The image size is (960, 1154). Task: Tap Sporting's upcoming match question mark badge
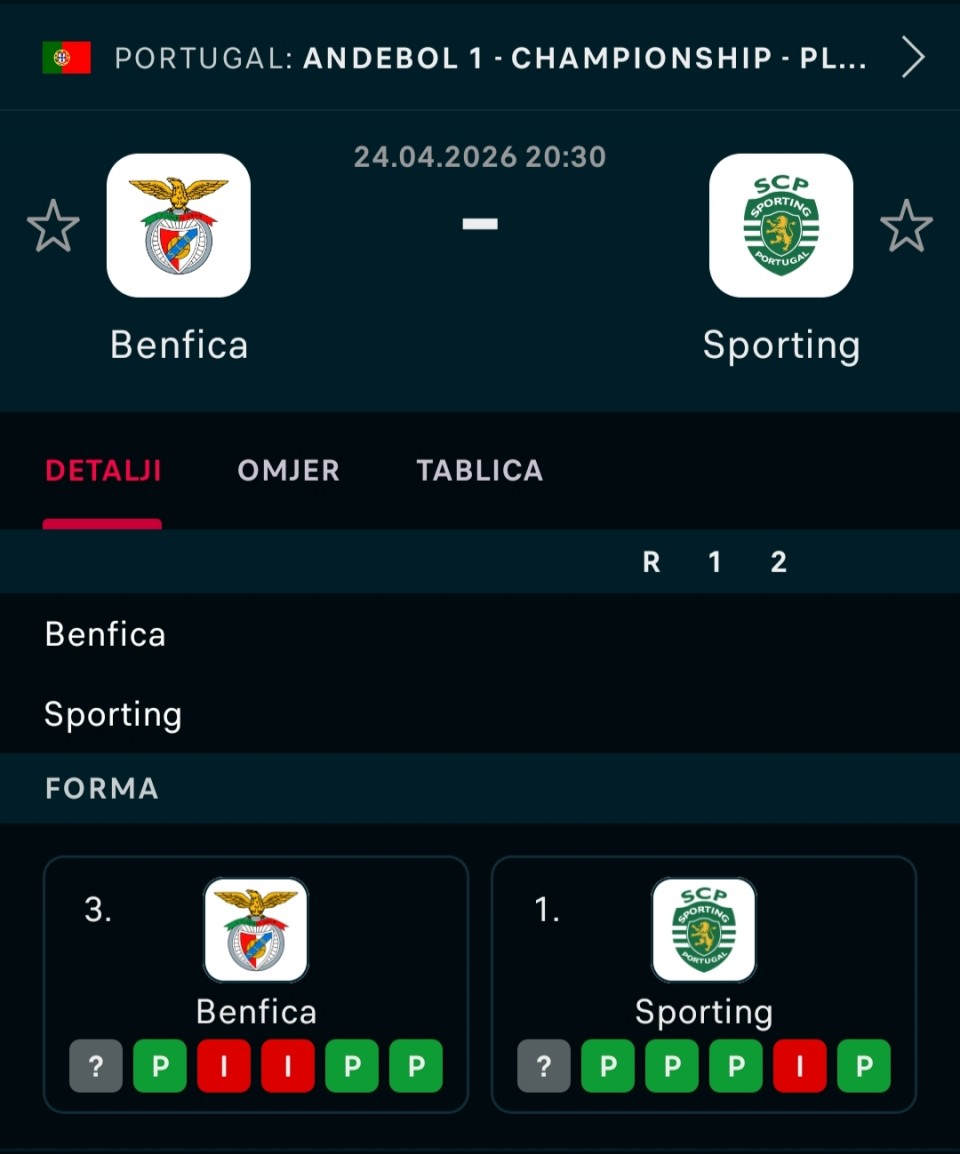544,1066
